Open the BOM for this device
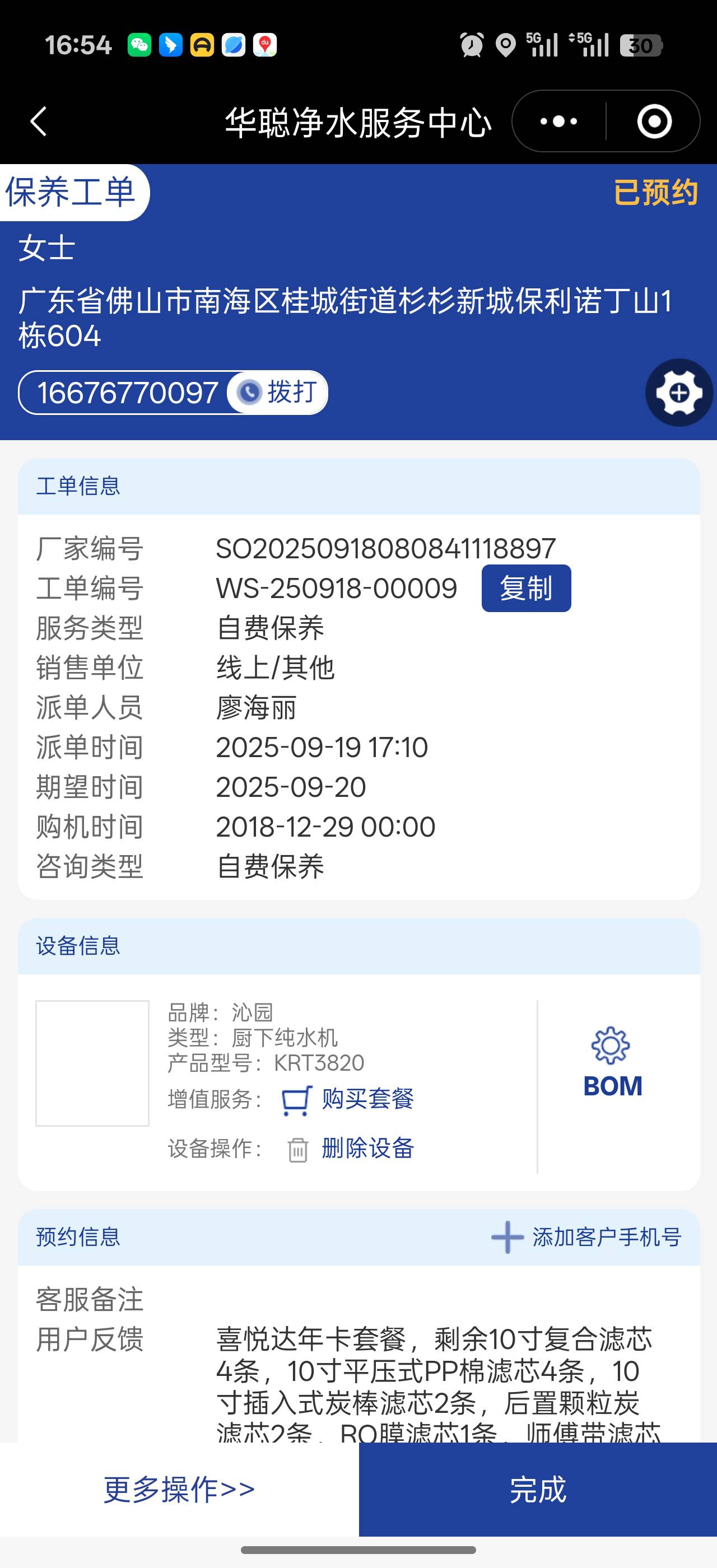Viewport: 717px width, 1568px height. [x=612, y=1062]
